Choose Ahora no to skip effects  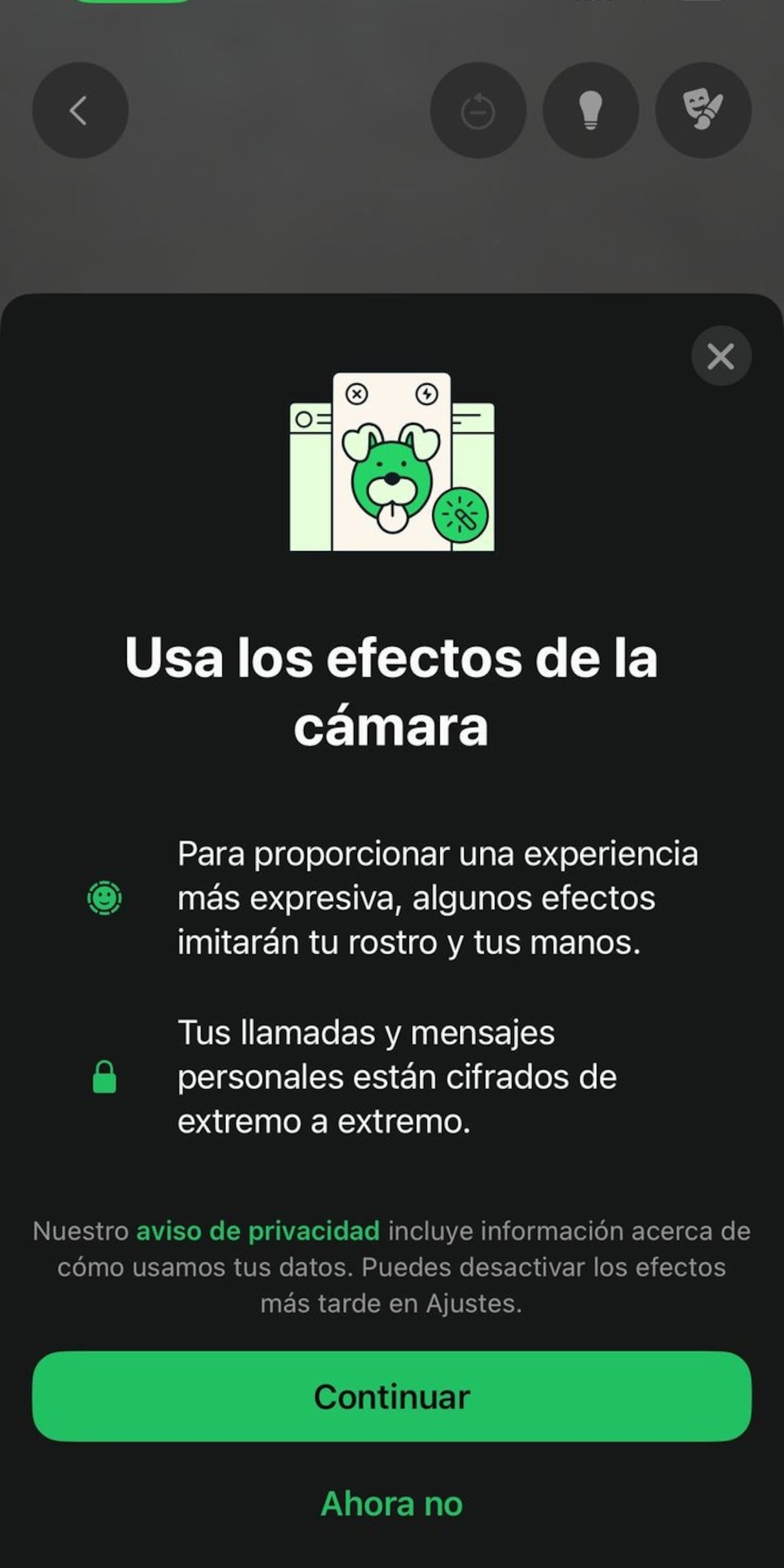coord(391,1504)
